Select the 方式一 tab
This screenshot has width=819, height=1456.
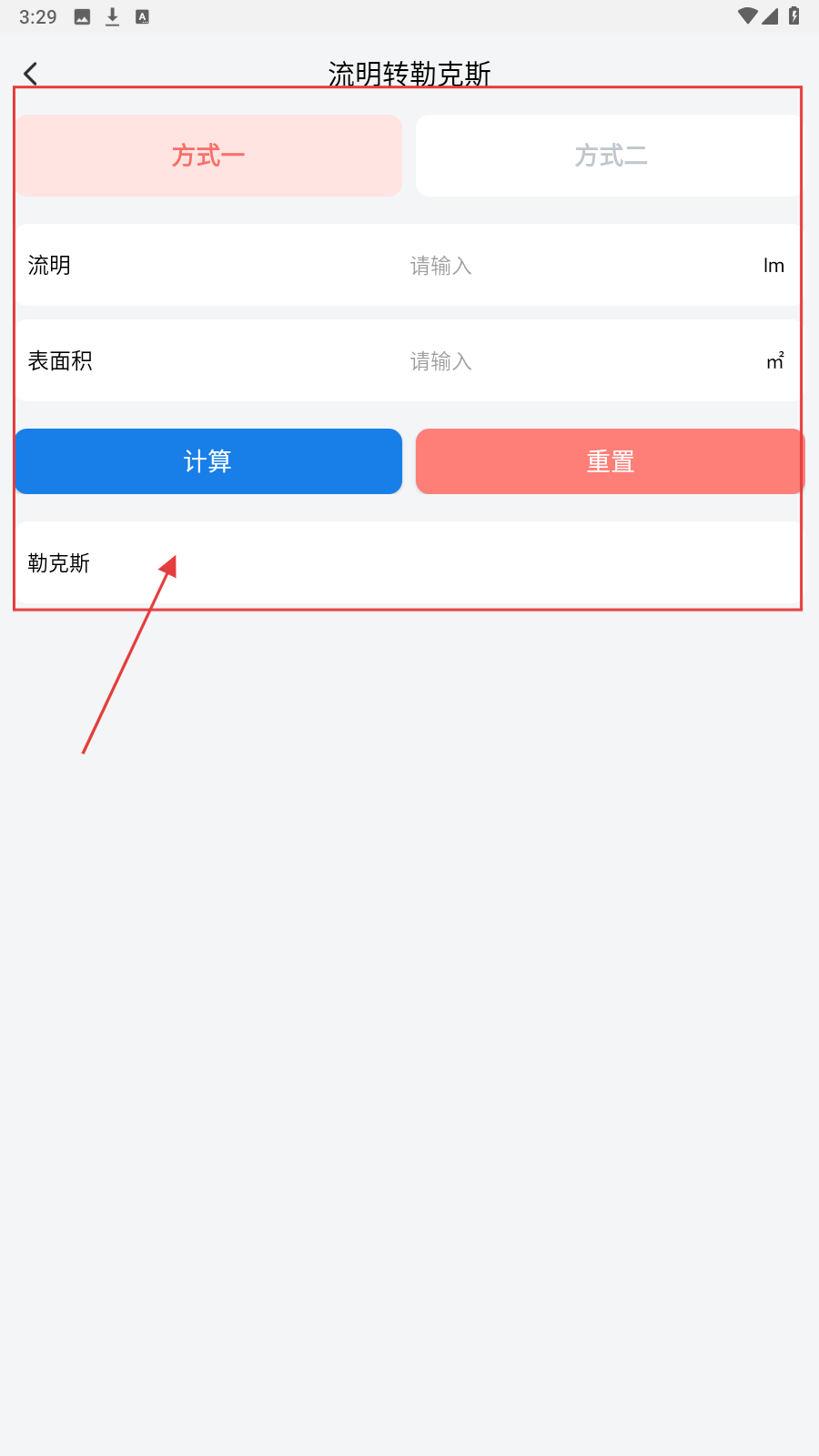pyautogui.click(x=208, y=156)
